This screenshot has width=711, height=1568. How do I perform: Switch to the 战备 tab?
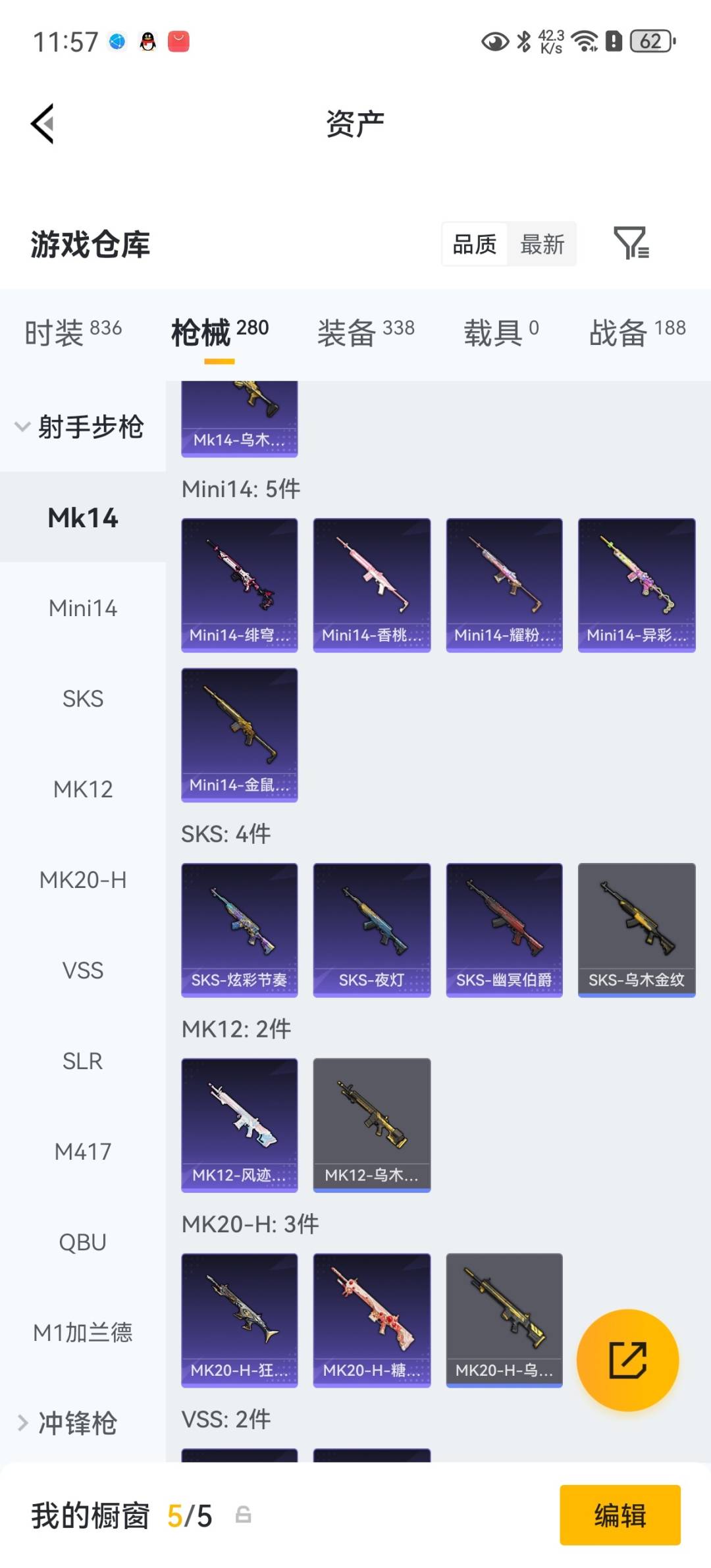[x=637, y=332]
